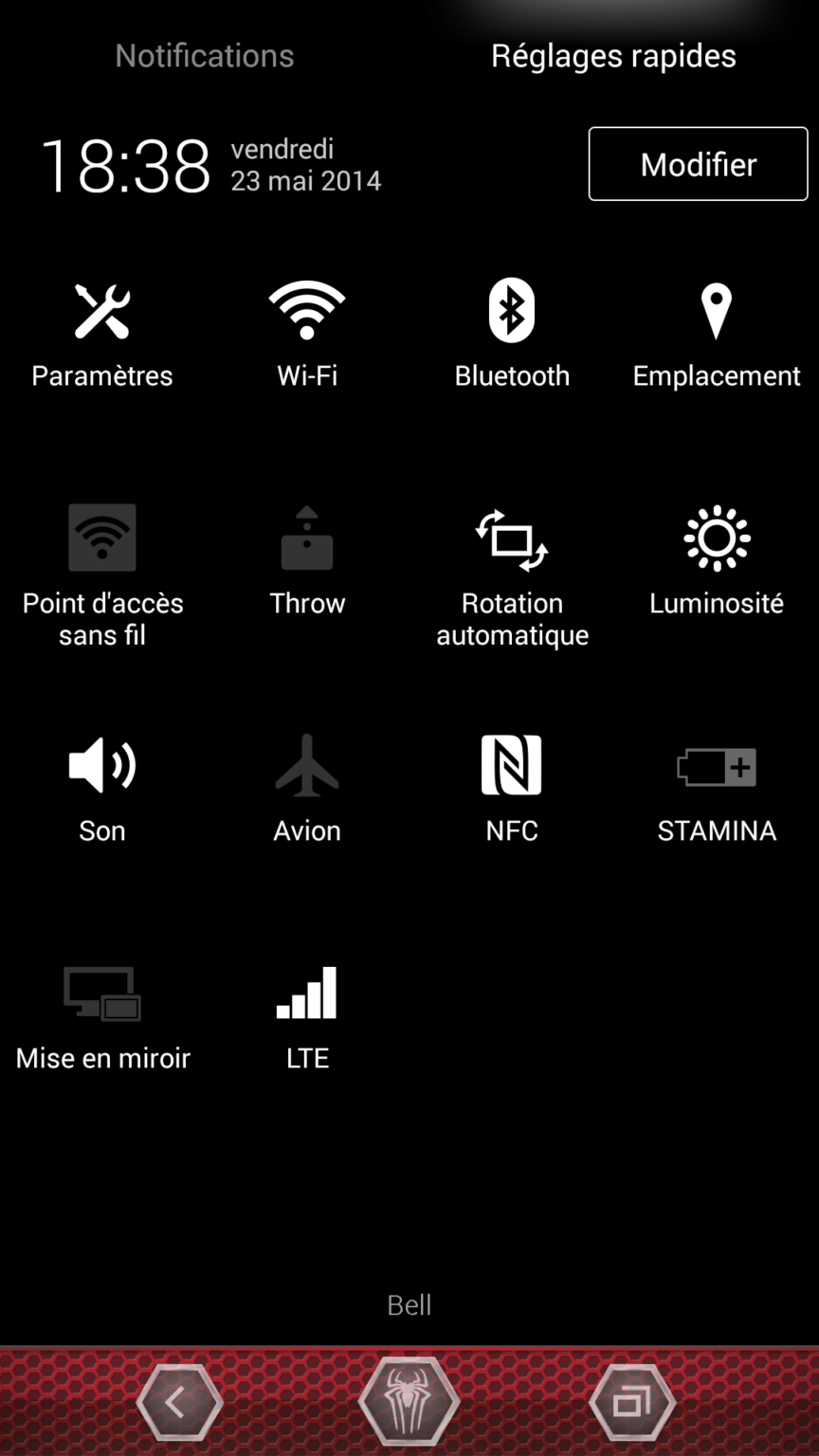
Task: Start Mise en miroir screen mirroring
Action: point(102,1016)
